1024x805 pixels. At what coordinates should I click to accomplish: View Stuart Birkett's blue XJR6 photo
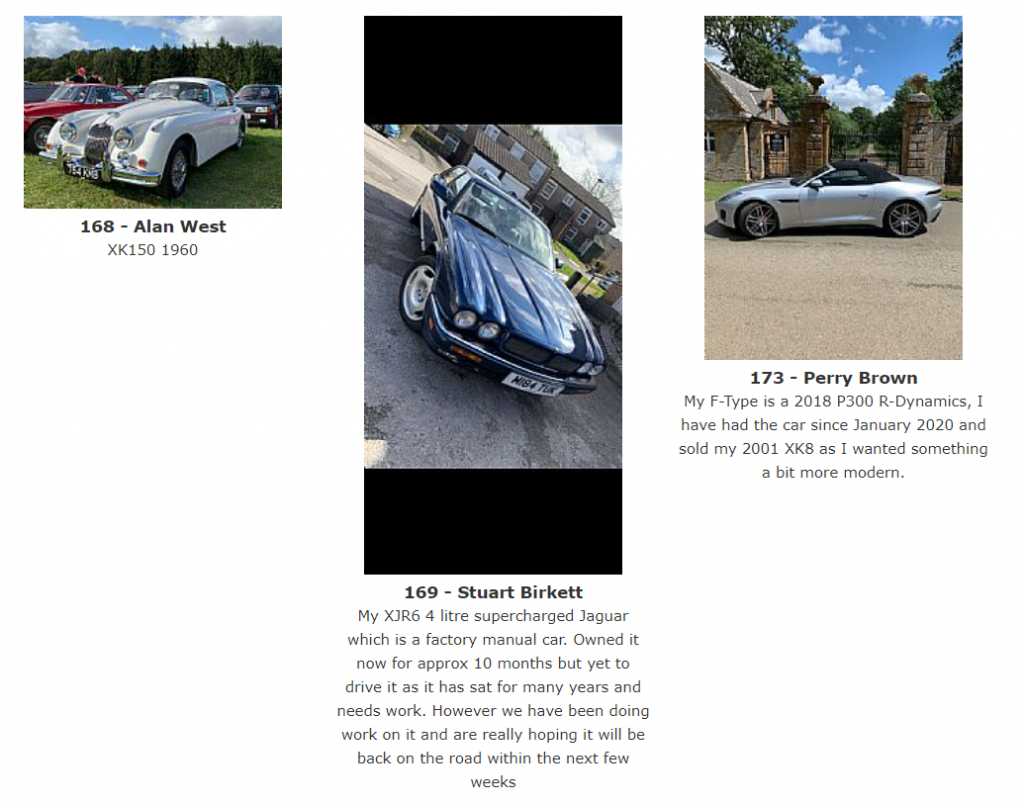(x=492, y=295)
